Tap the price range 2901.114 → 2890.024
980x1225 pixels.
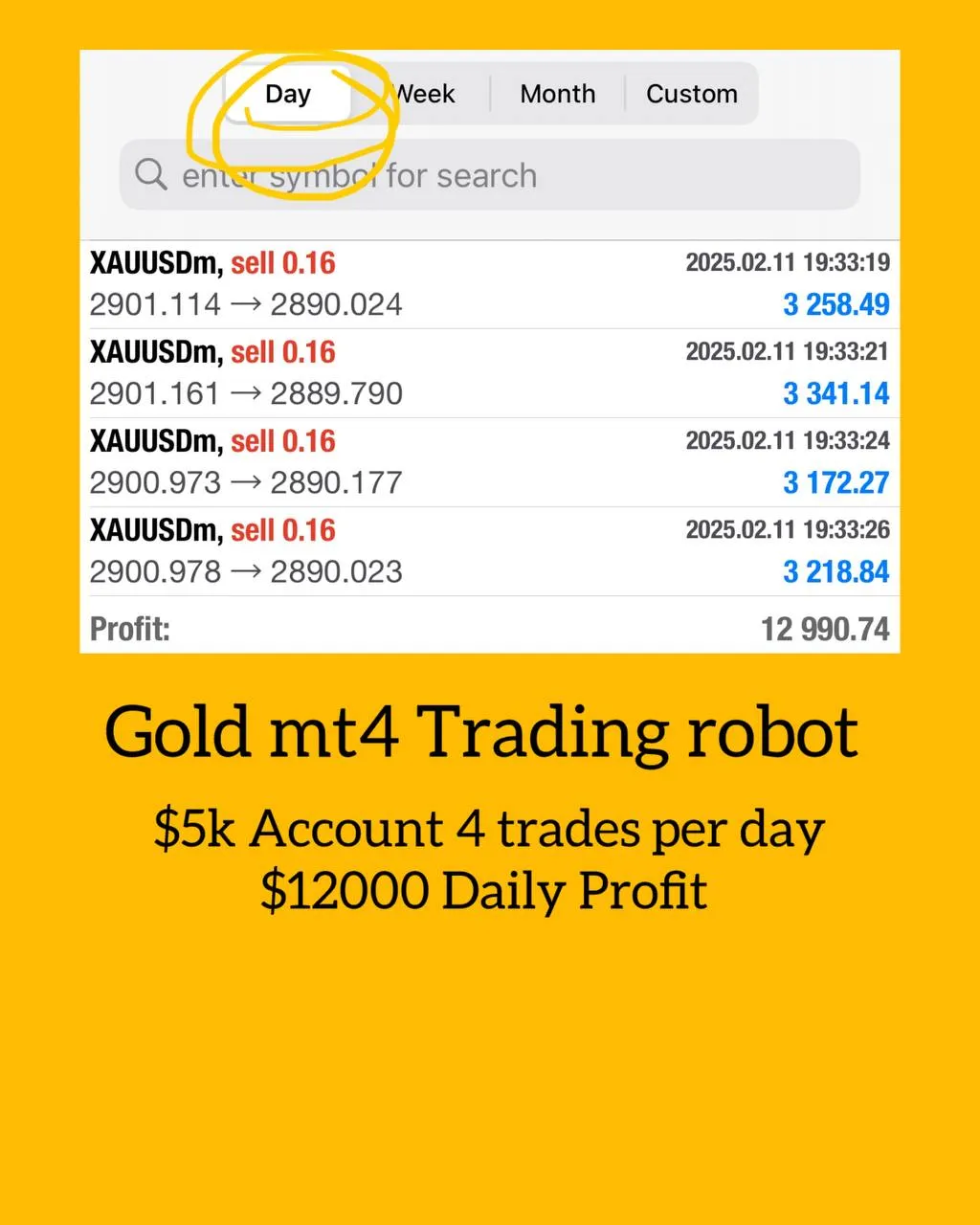tap(246, 304)
